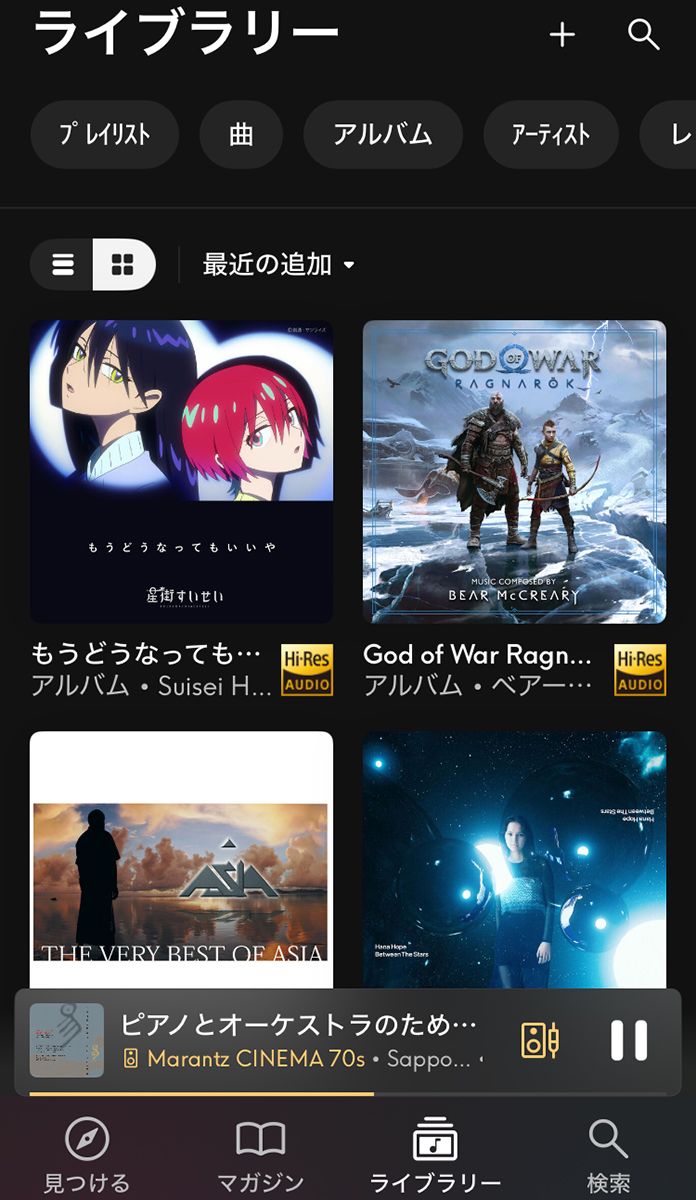Expand the 最近の追加 sort dropdown
This screenshot has width=696, height=1200.
(278, 265)
